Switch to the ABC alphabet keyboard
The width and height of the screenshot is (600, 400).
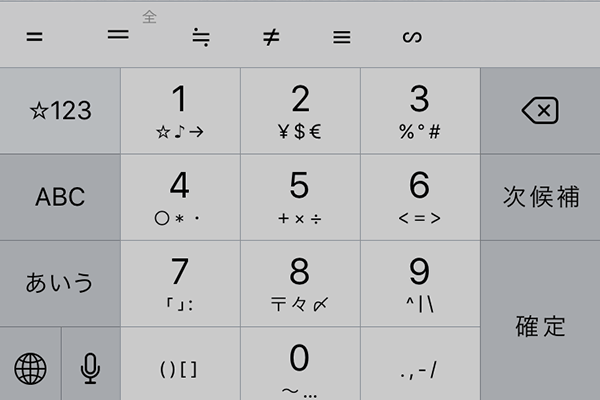tap(60, 197)
